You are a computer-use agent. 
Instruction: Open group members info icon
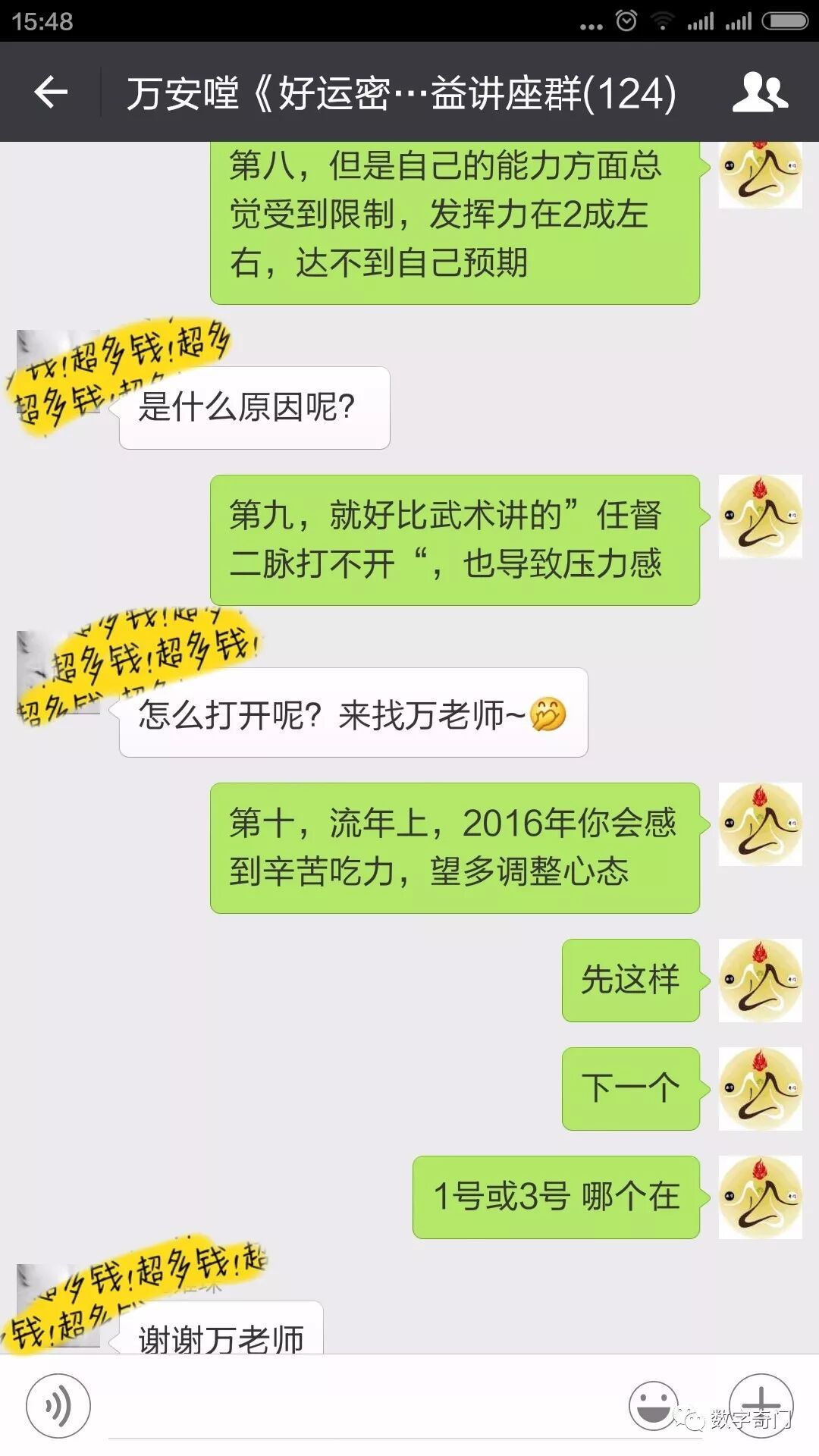760,93
